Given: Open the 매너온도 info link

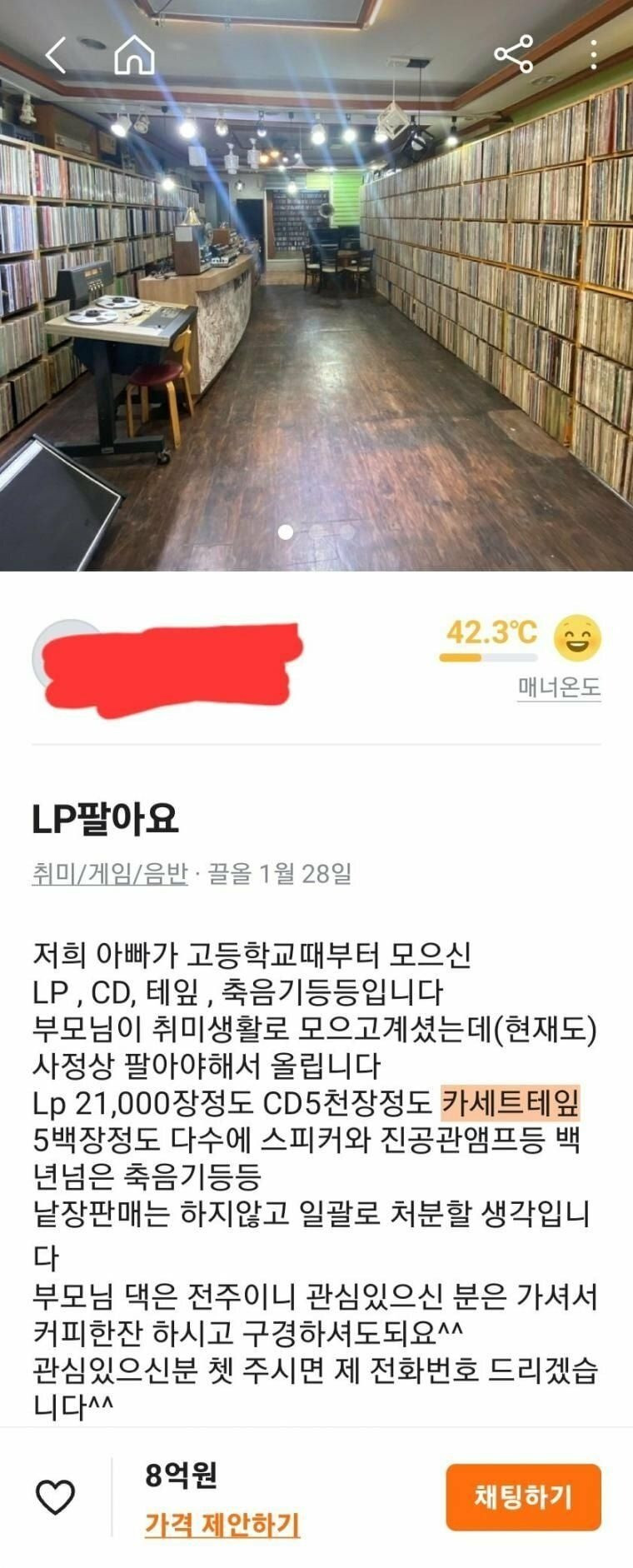Looking at the screenshot, I should pos(559,687).
